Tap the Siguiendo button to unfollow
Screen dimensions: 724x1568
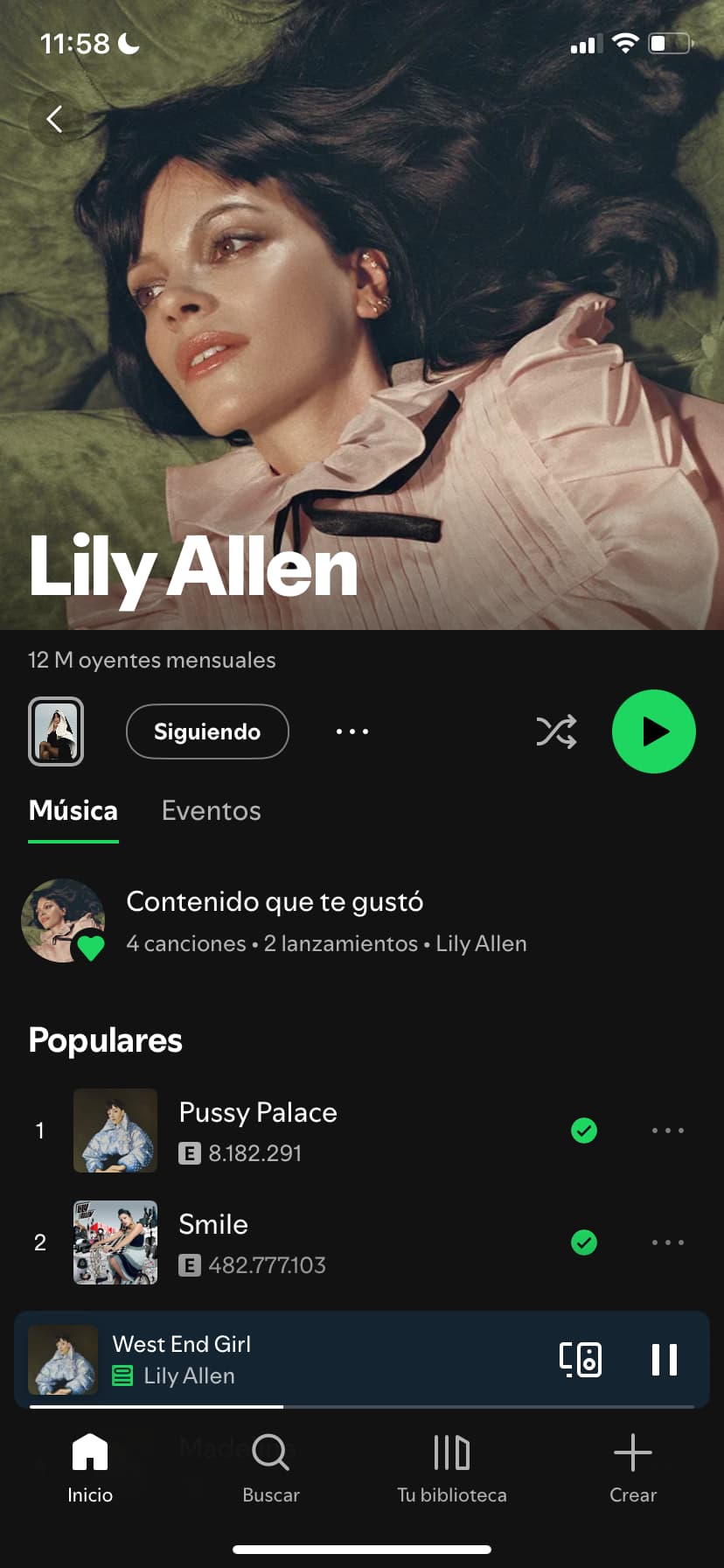(207, 731)
